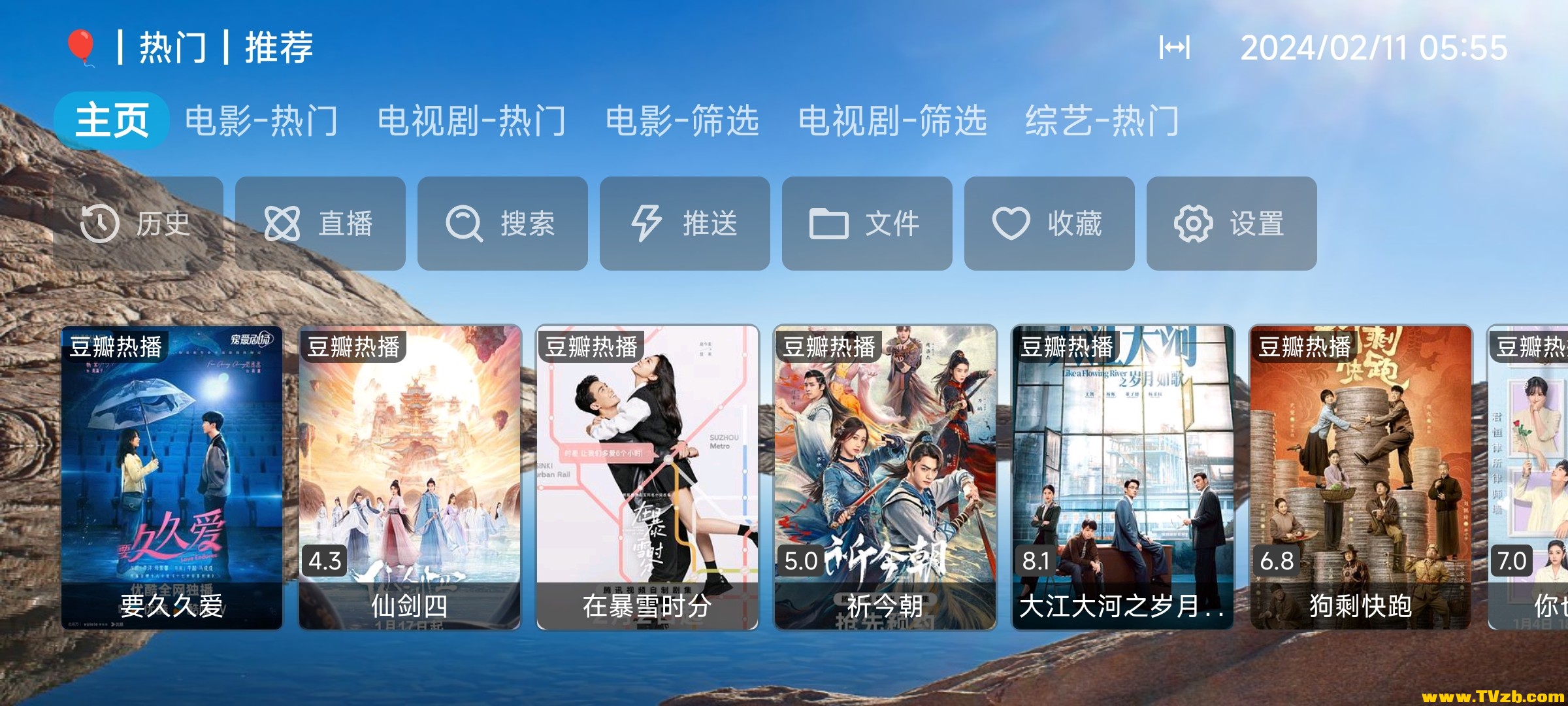Open the 狗剩快跑 card
1568x706 pixels.
(x=1361, y=477)
